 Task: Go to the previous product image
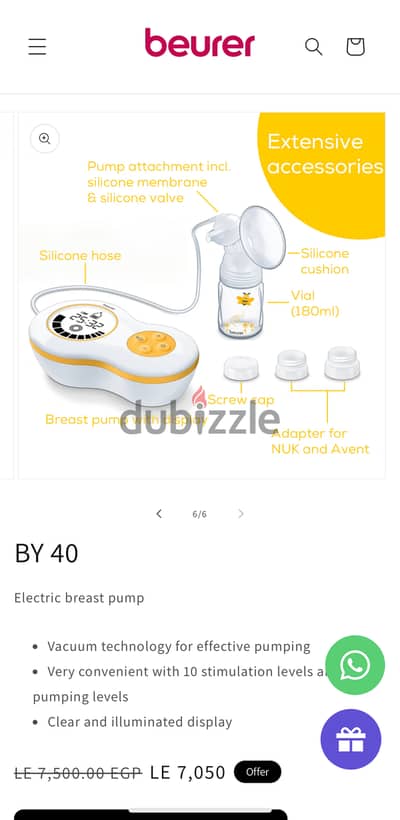point(159,514)
